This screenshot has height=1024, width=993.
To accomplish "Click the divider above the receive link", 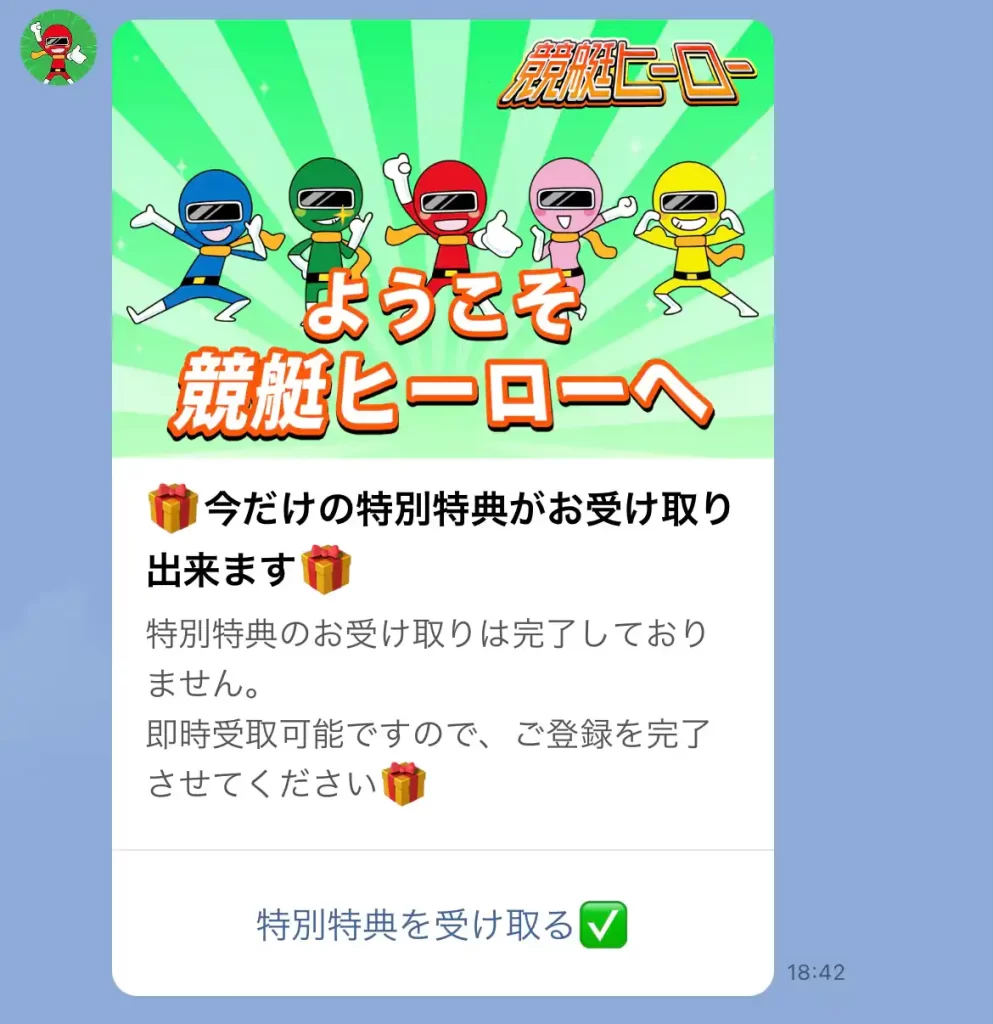I will click(x=445, y=852).
